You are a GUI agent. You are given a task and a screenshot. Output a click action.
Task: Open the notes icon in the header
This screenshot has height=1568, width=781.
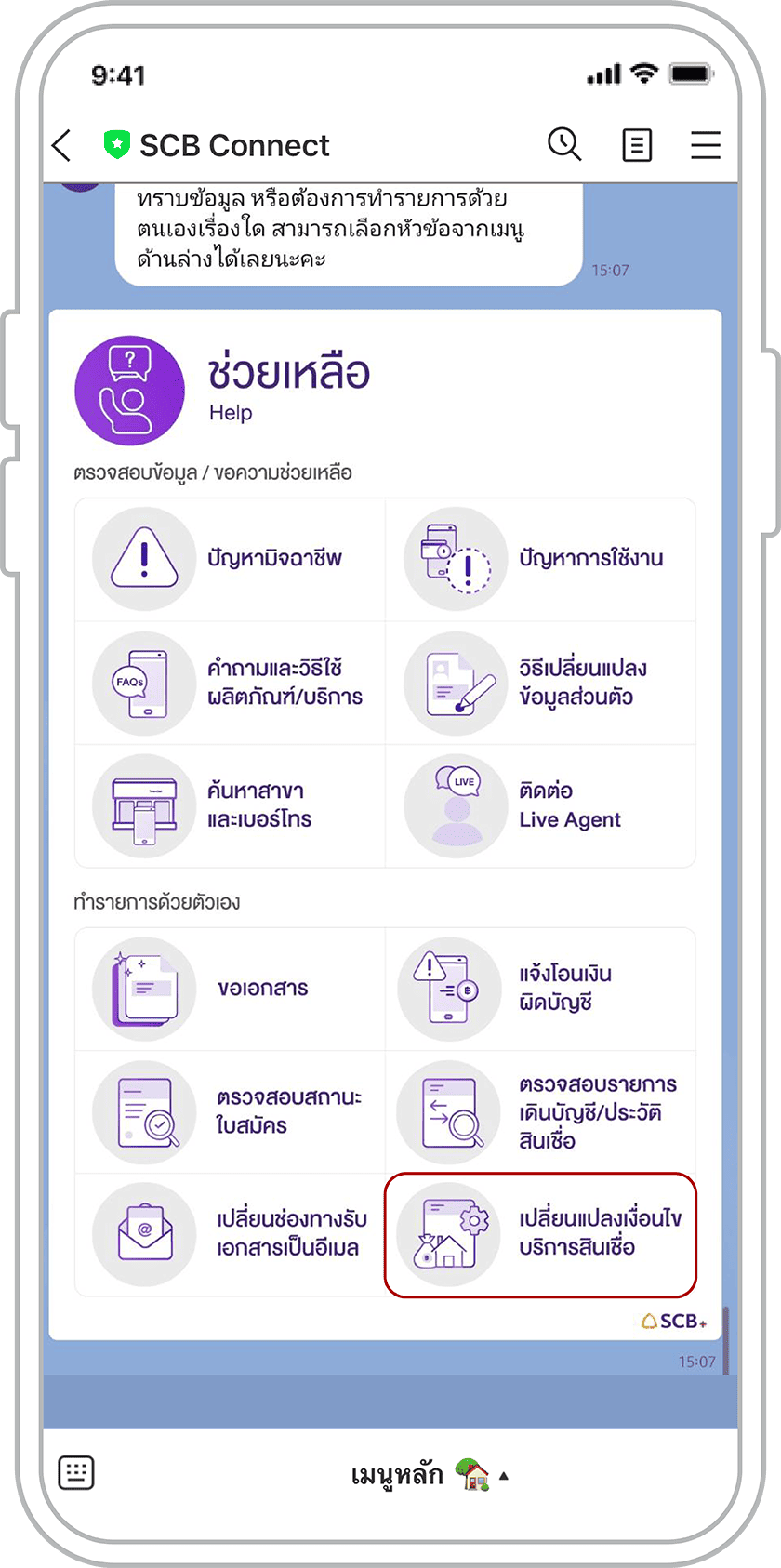(x=636, y=145)
